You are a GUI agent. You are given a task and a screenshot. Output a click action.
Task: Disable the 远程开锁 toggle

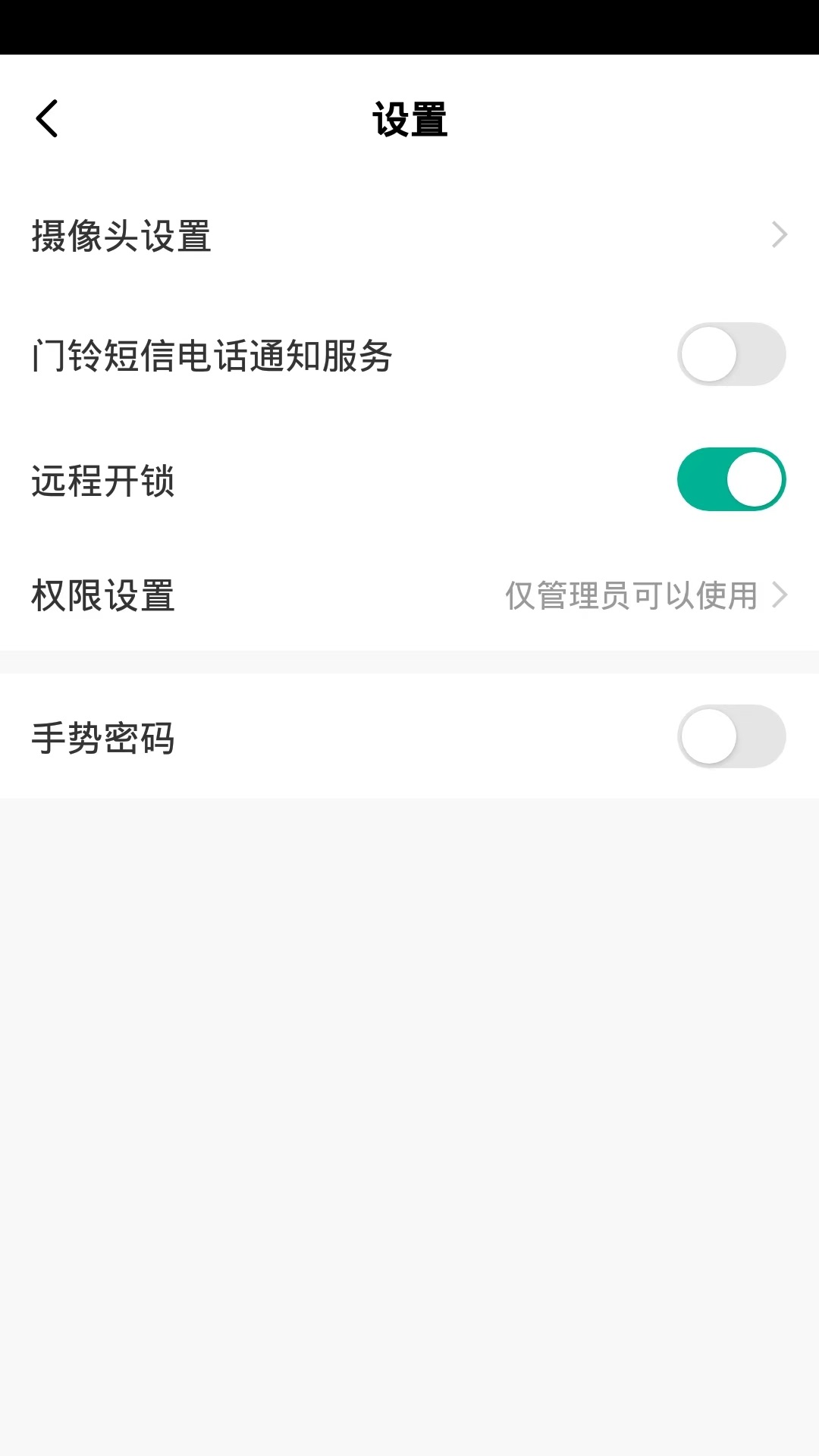tap(730, 479)
